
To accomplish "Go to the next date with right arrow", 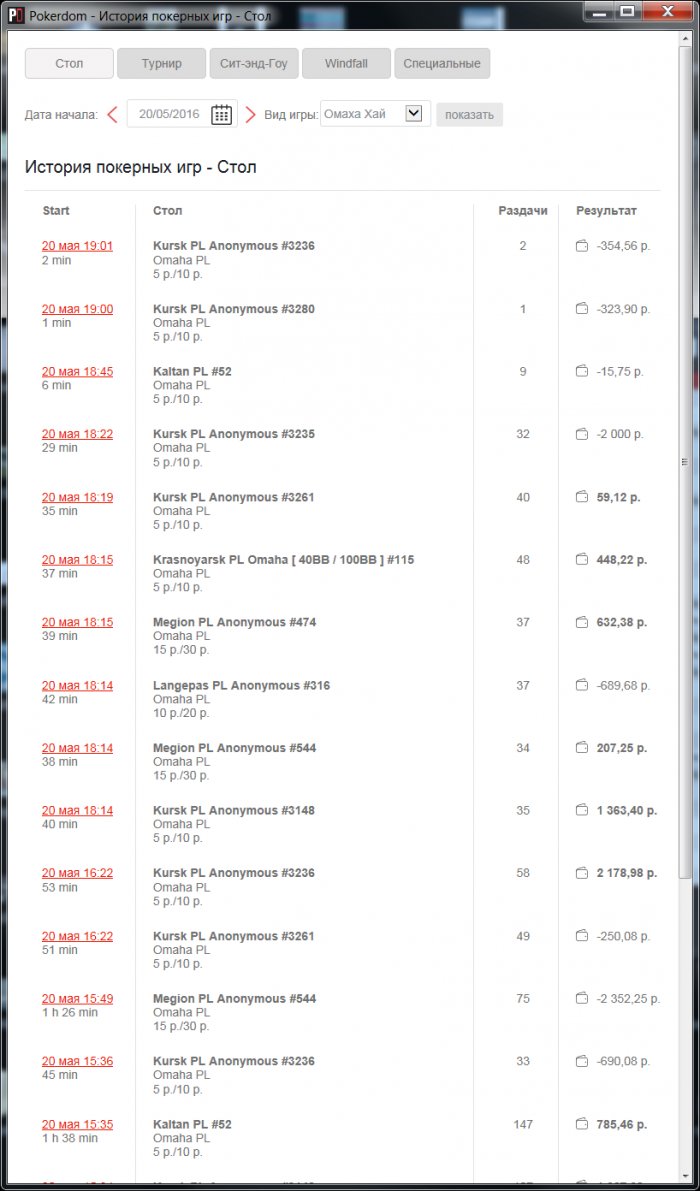I will 250,115.
